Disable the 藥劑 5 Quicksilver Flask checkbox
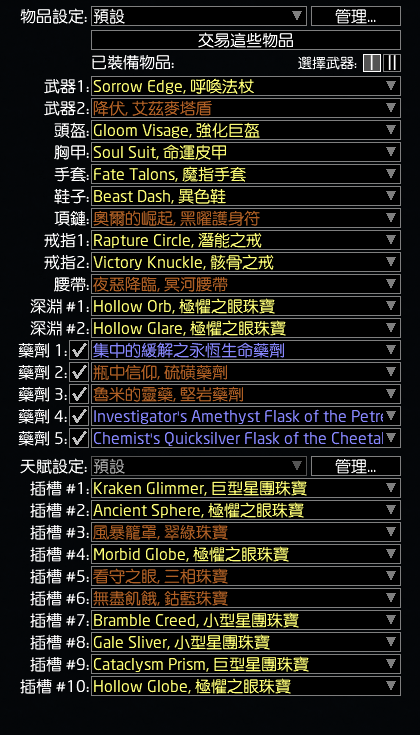 [79, 439]
